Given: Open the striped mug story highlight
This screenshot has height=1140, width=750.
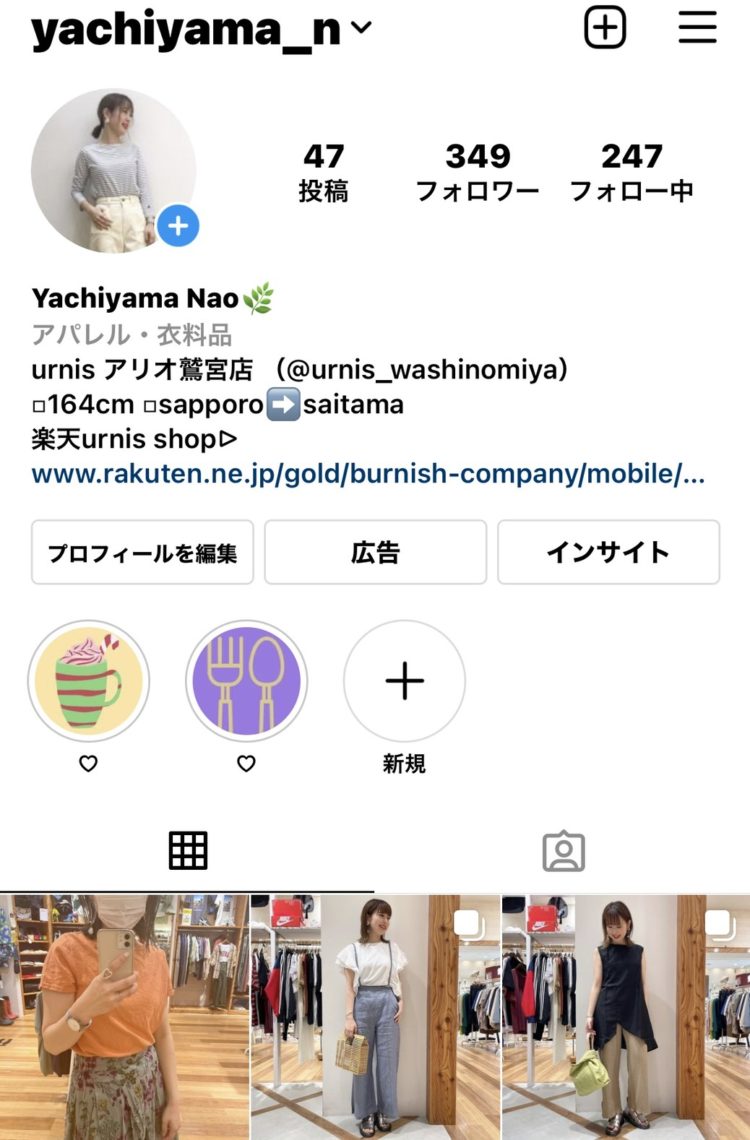Looking at the screenshot, I should [x=89, y=681].
